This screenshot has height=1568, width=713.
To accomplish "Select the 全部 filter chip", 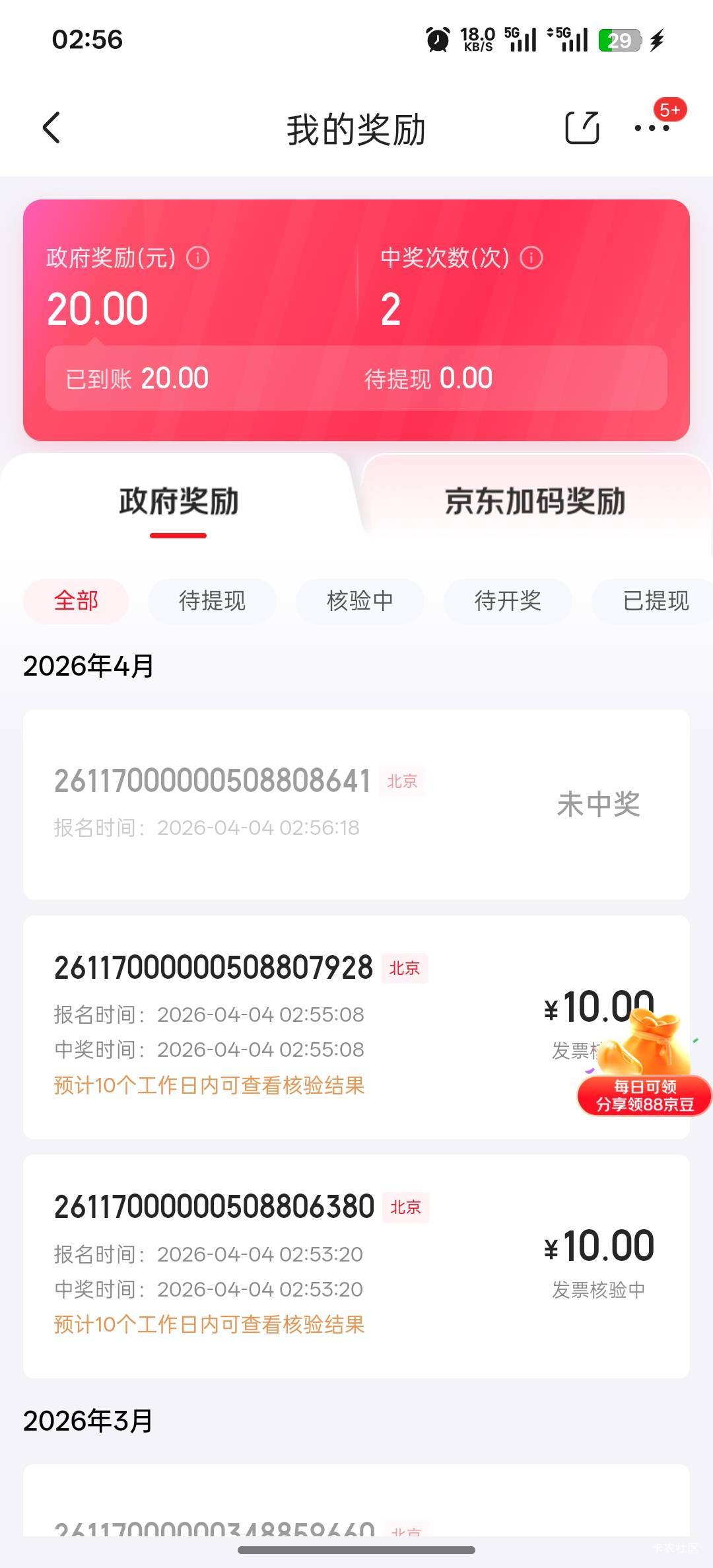I will (76, 601).
